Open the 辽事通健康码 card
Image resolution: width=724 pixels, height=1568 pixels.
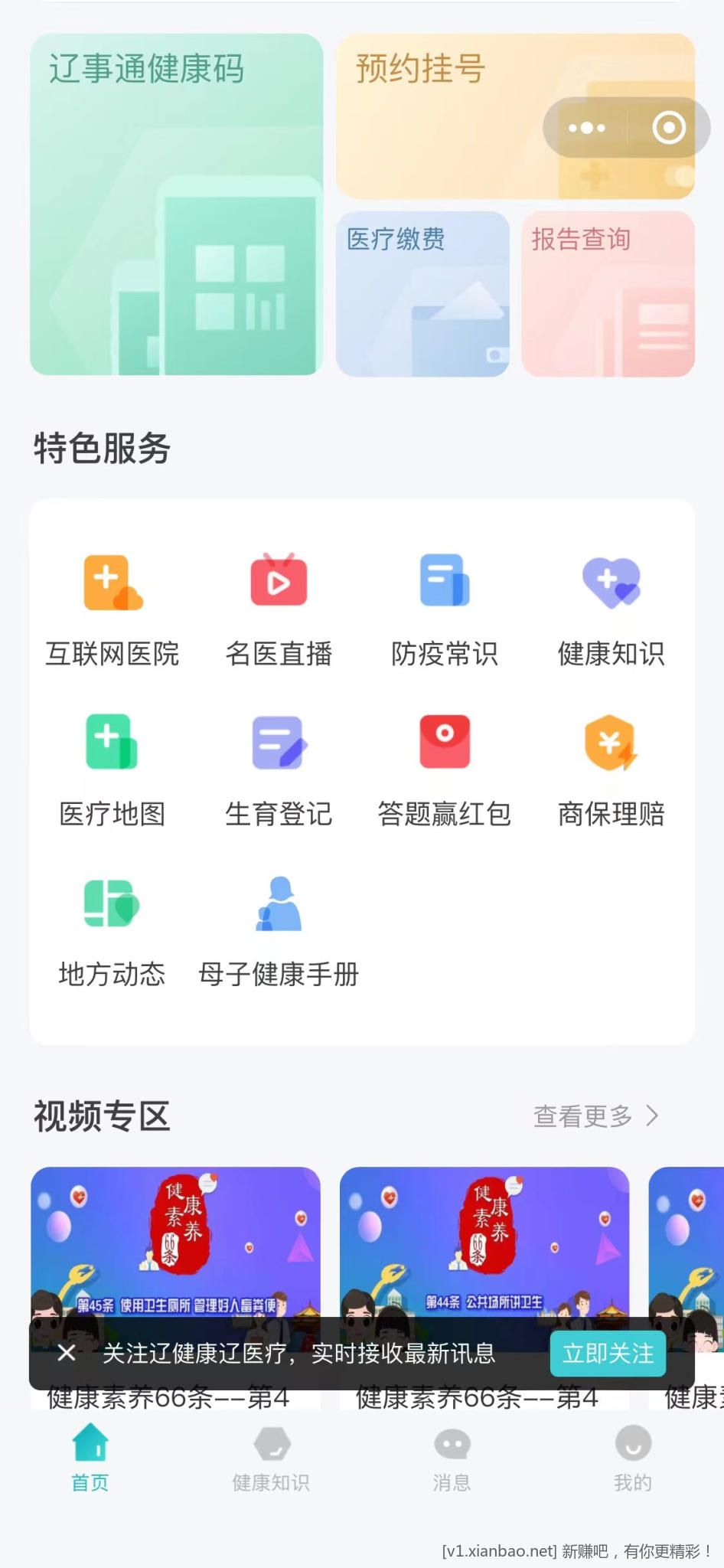coord(176,204)
